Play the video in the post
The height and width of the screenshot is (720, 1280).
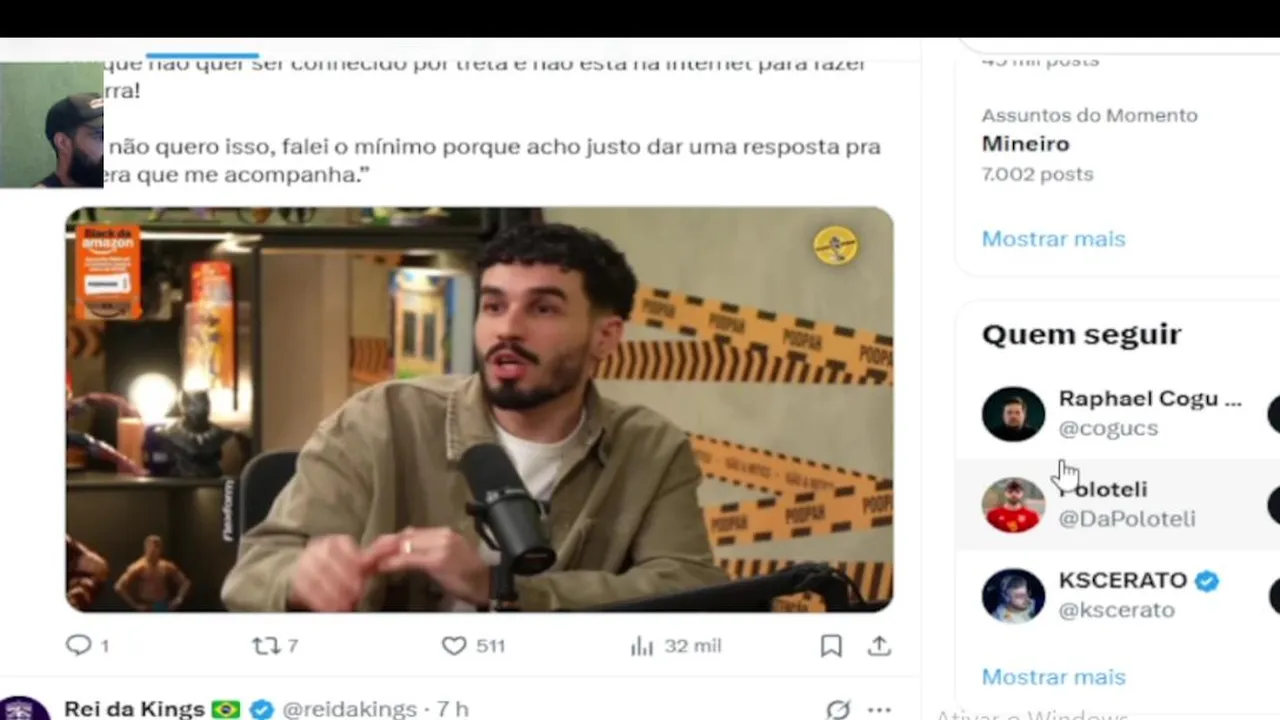click(x=479, y=409)
